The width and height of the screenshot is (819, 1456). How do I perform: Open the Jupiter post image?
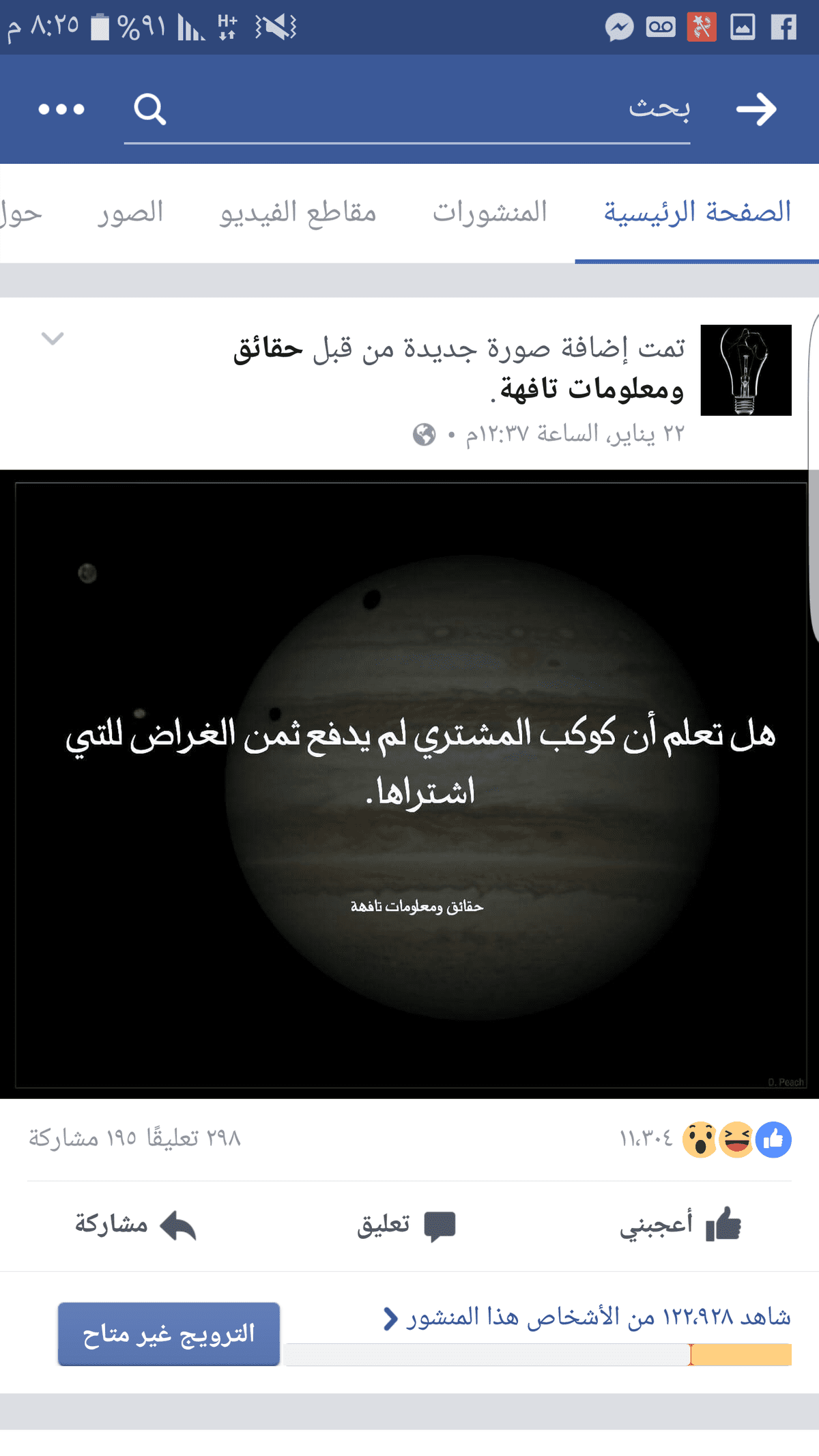[x=409, y=784]
